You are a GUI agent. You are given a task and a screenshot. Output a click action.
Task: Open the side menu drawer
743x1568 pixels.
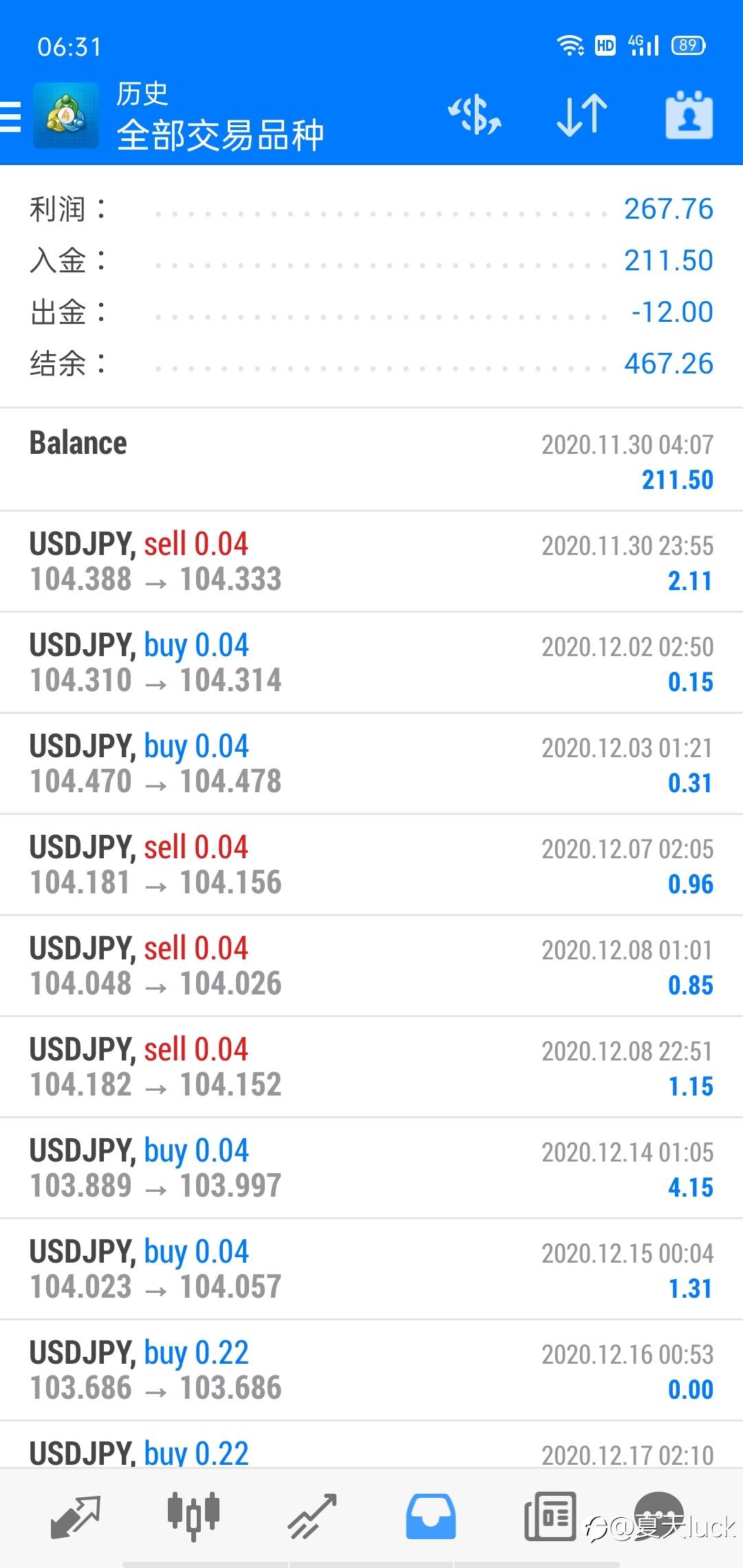(11, 116)
